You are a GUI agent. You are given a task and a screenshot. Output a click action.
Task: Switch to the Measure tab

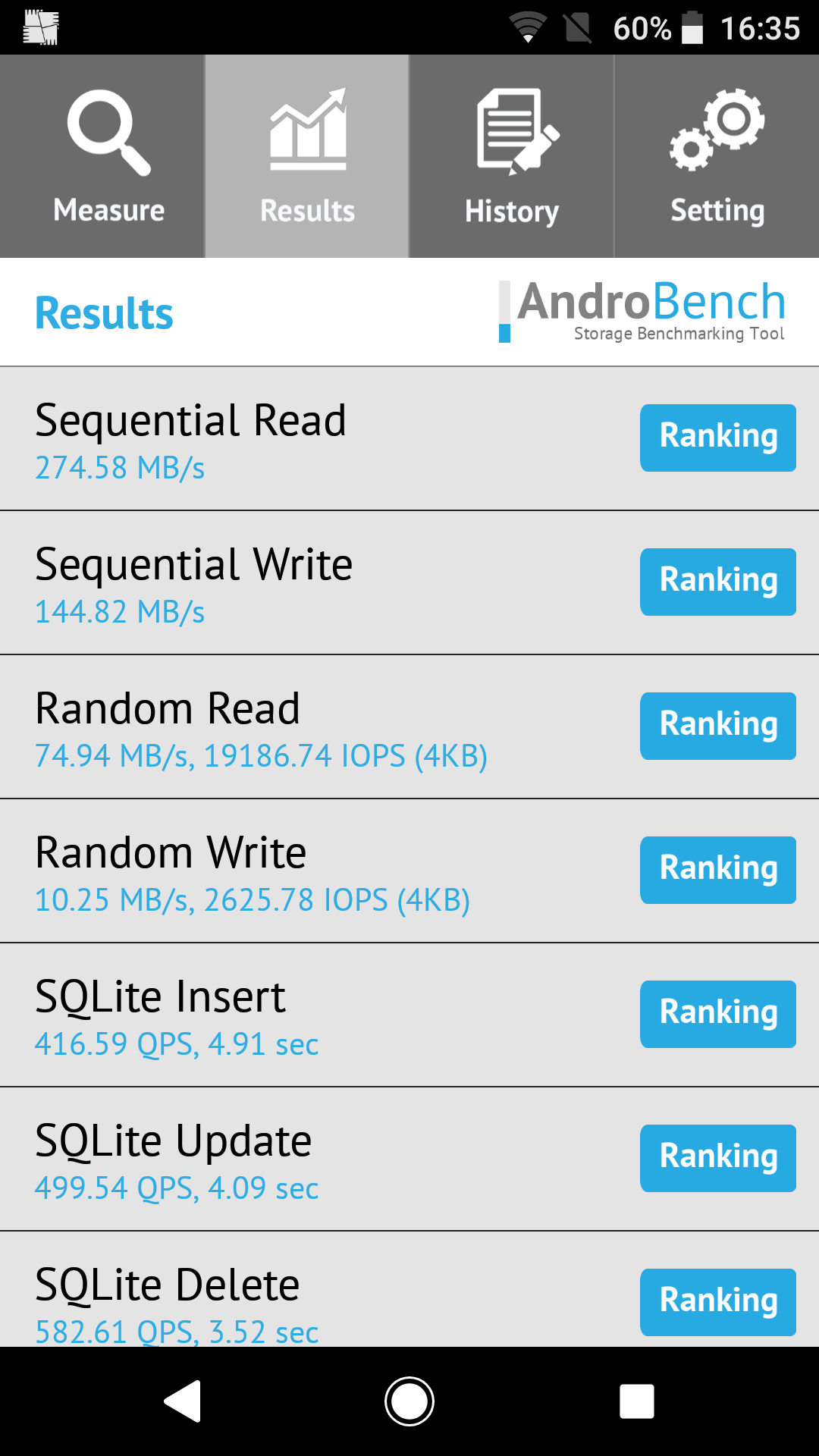pyautogui.click(x=102, y=156)
